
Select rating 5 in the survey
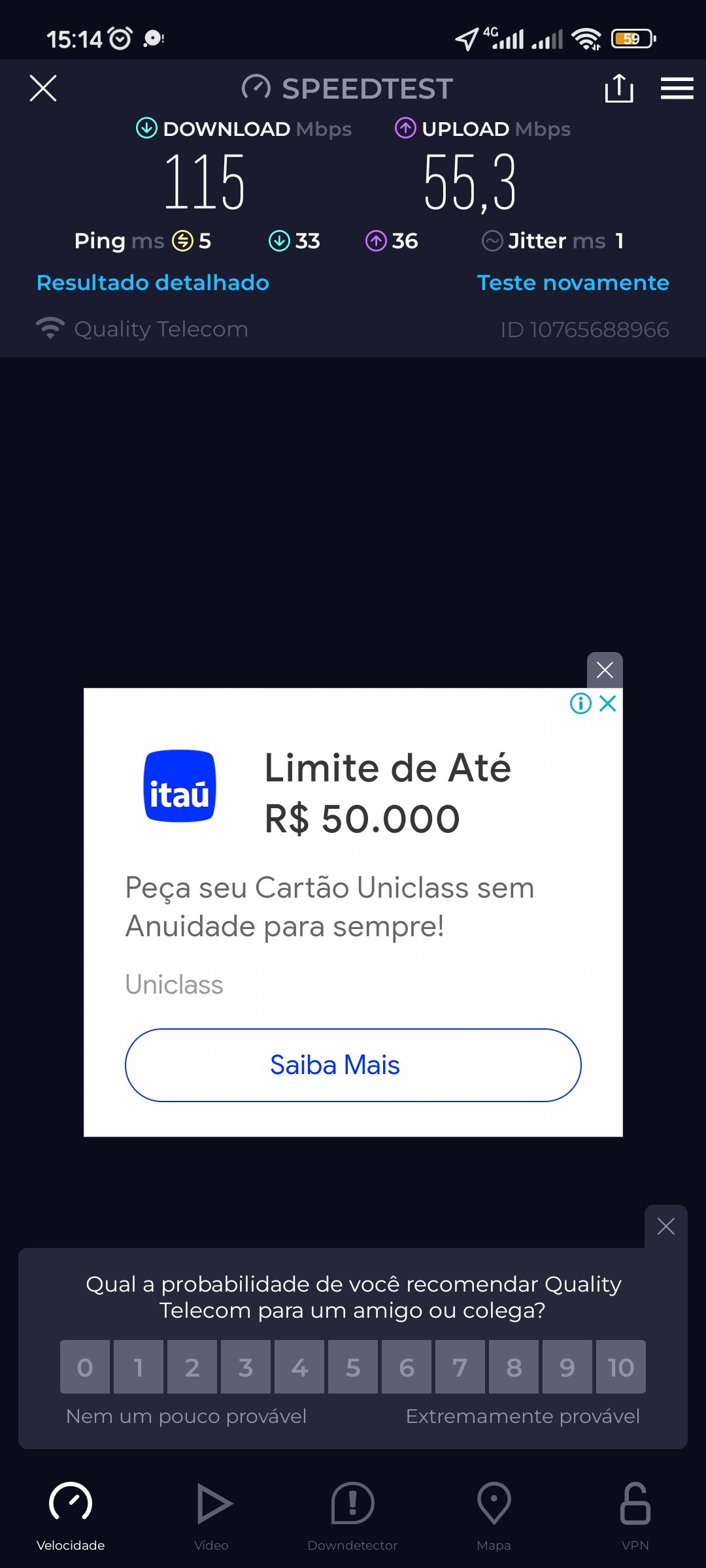353,1367
